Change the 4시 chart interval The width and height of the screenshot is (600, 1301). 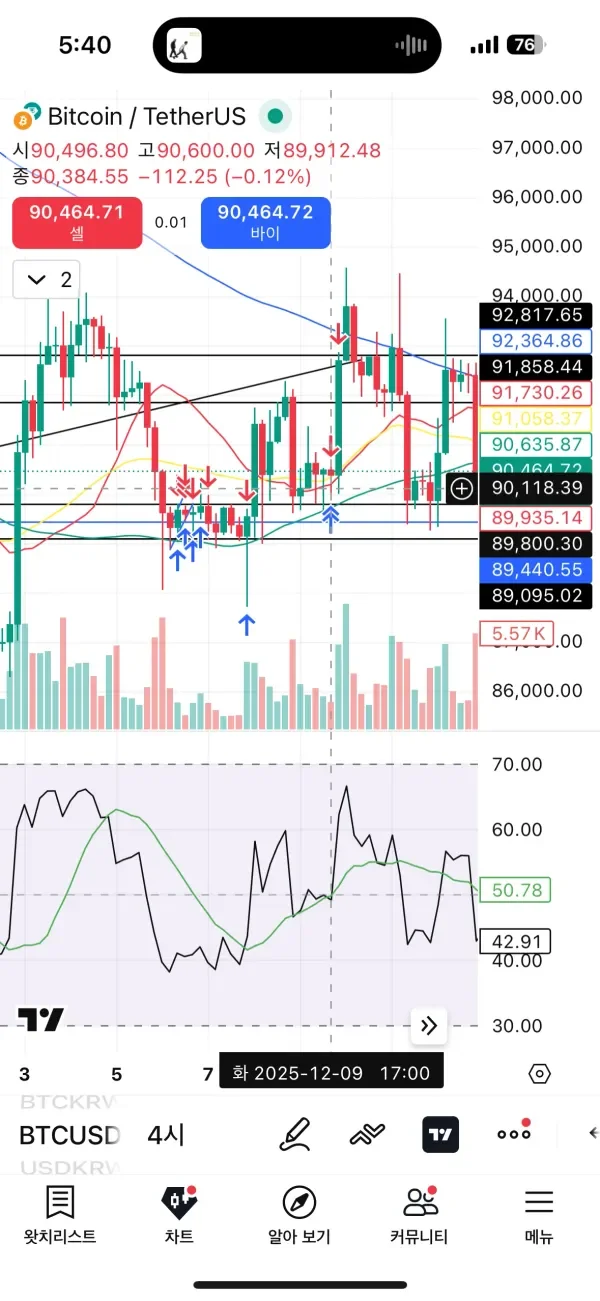coord(166,1135)
